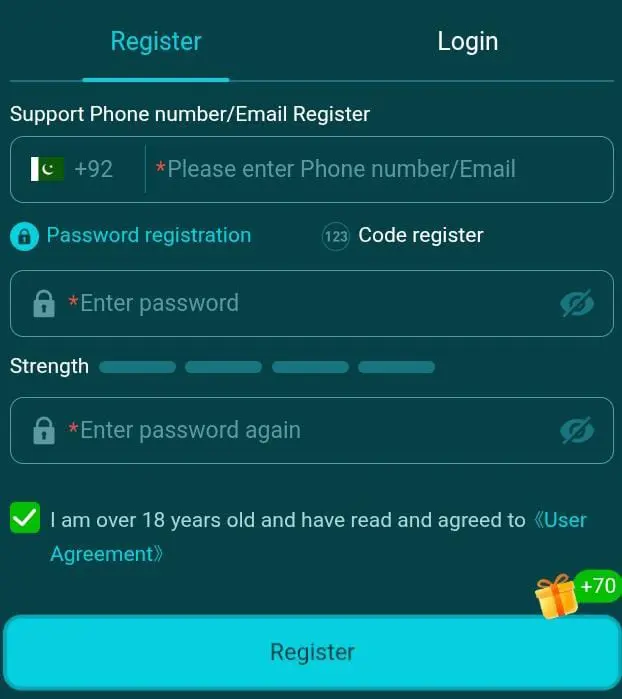The width and height of the screenshot is (622, 699).
Task: Open the +92 country code picker
Action: [72, 169]
